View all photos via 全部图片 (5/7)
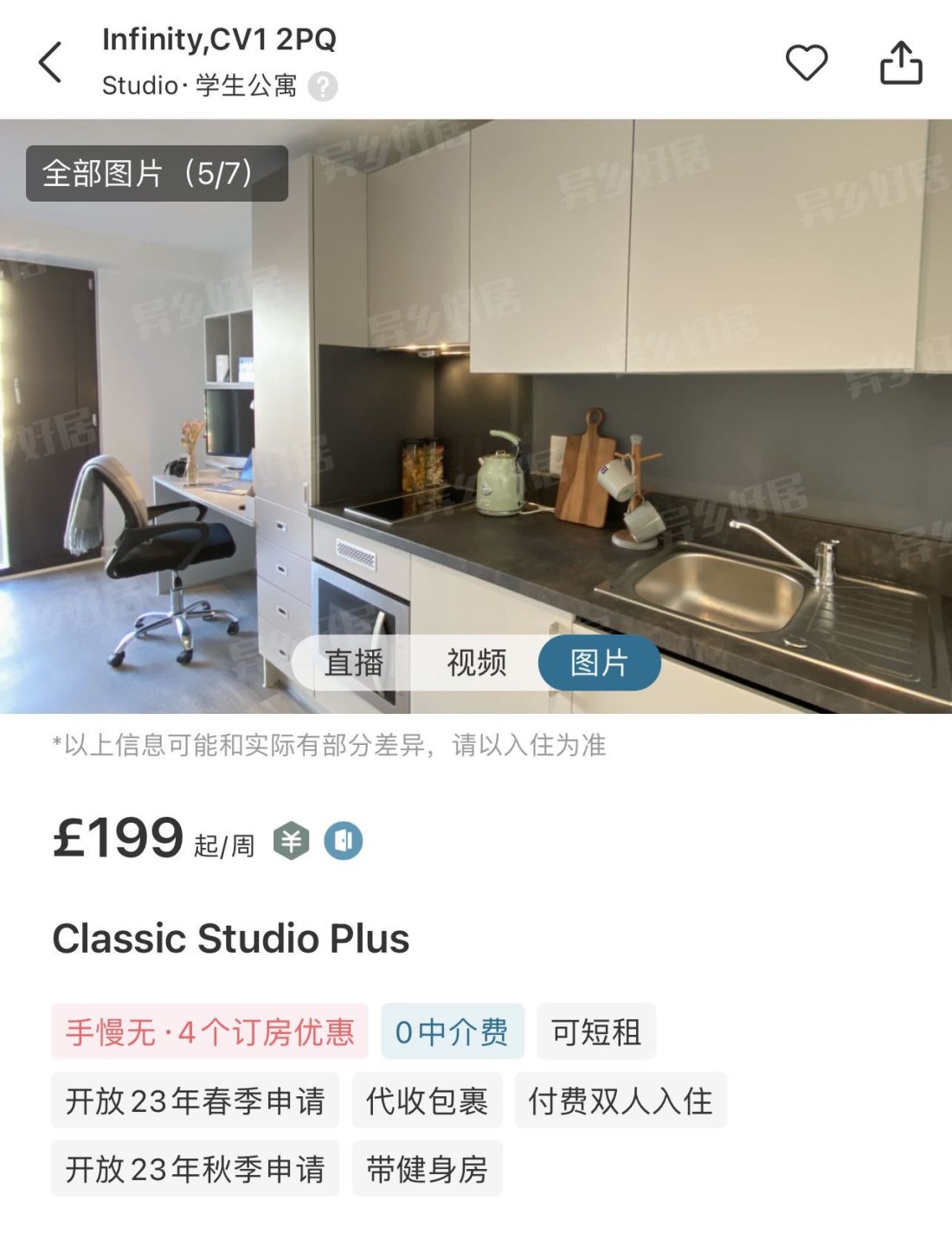This screenshot has height=1252, width=952. [x=157, y=174]
